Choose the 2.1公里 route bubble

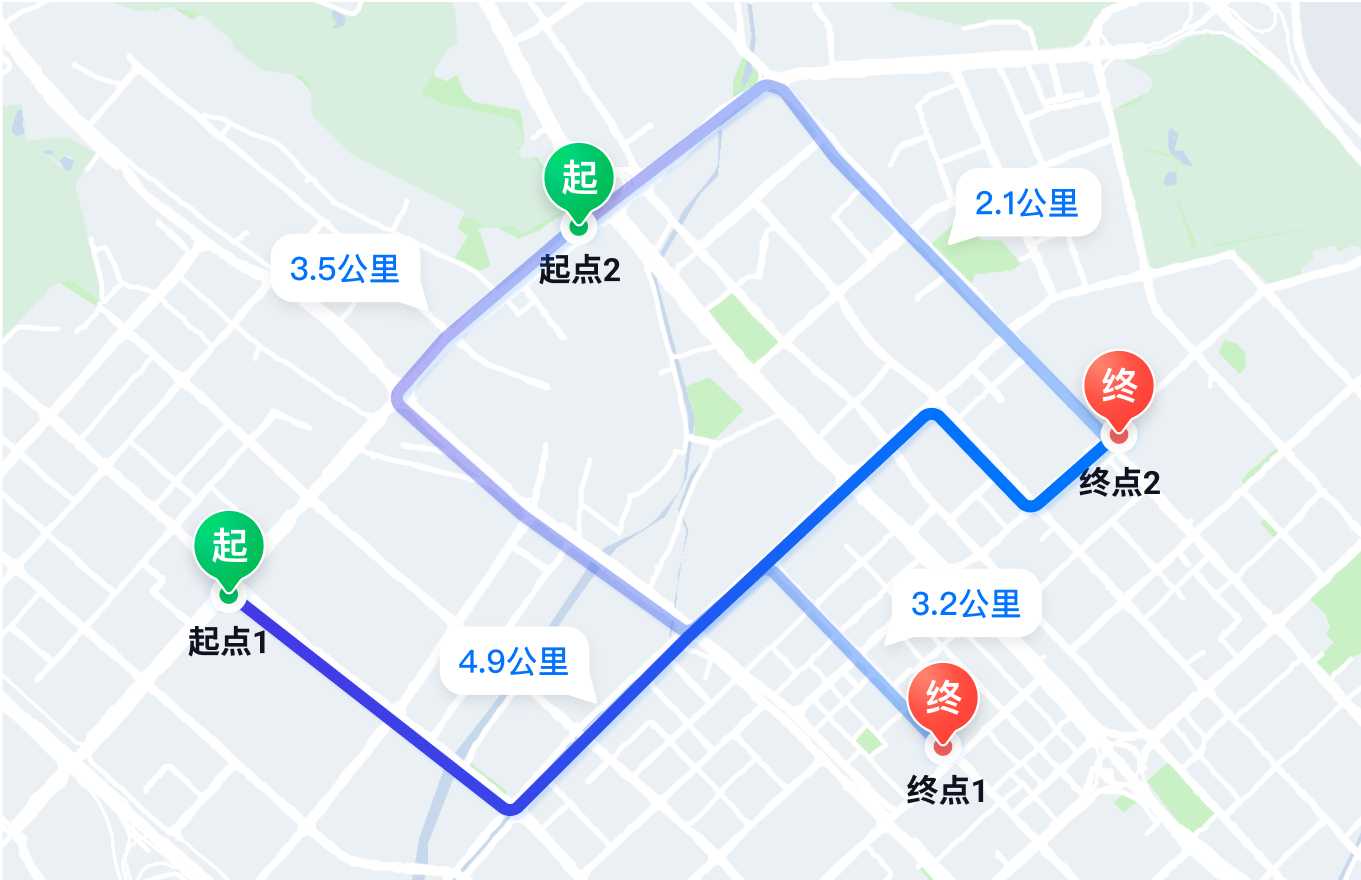coord(1027,205)
